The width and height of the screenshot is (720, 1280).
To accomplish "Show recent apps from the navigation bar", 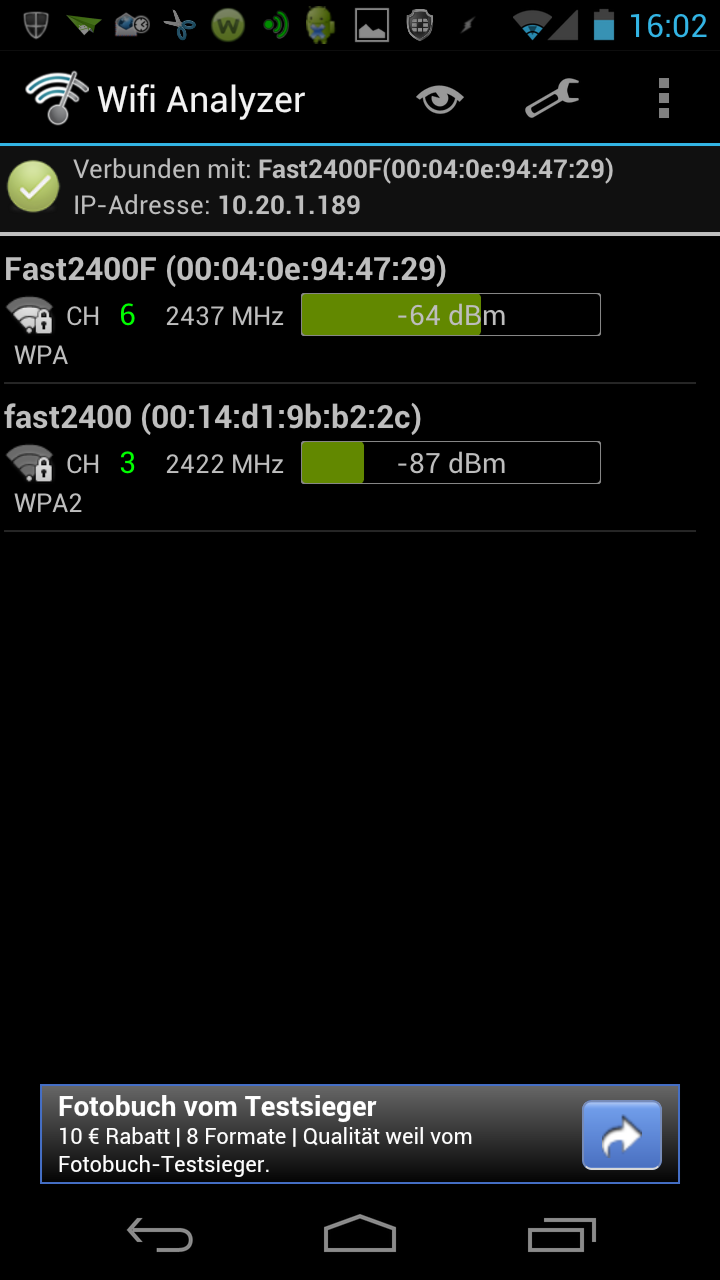I will tap(561, 1235).
